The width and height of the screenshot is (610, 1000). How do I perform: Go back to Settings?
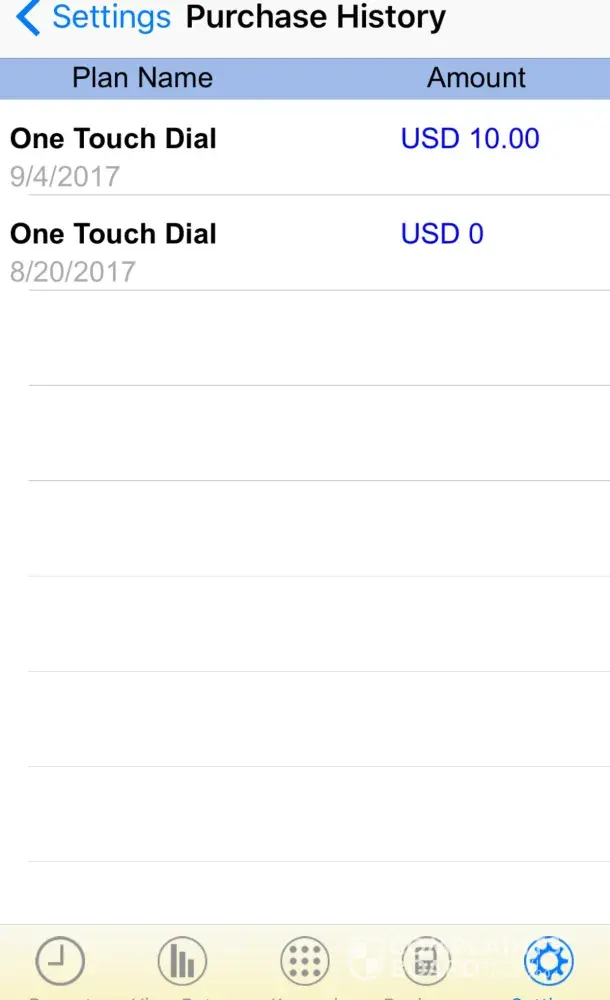click(94, 18)
